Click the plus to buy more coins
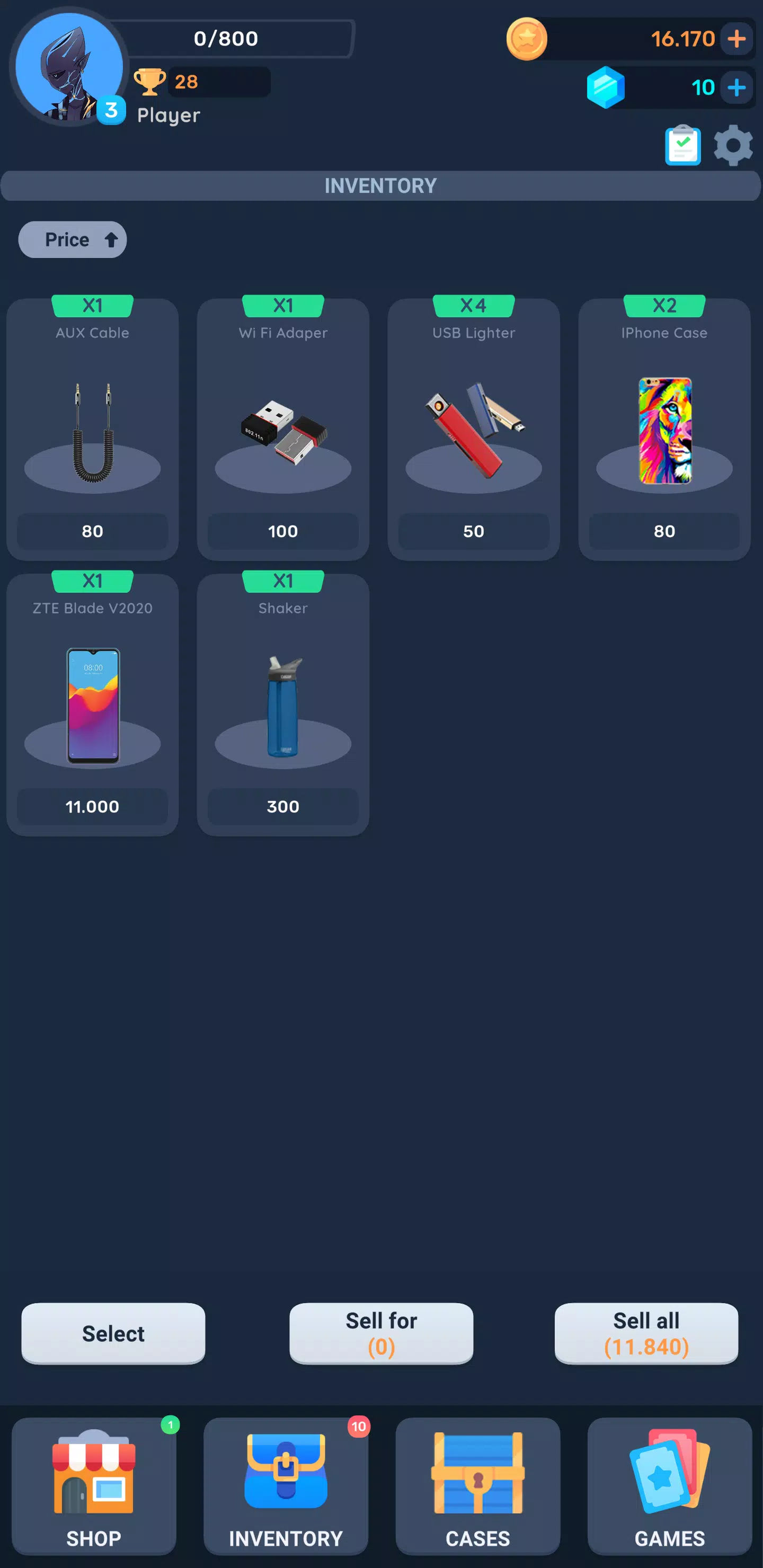Image resolution: width=763 pixels, height=1568 pixels. pos(737,38)
